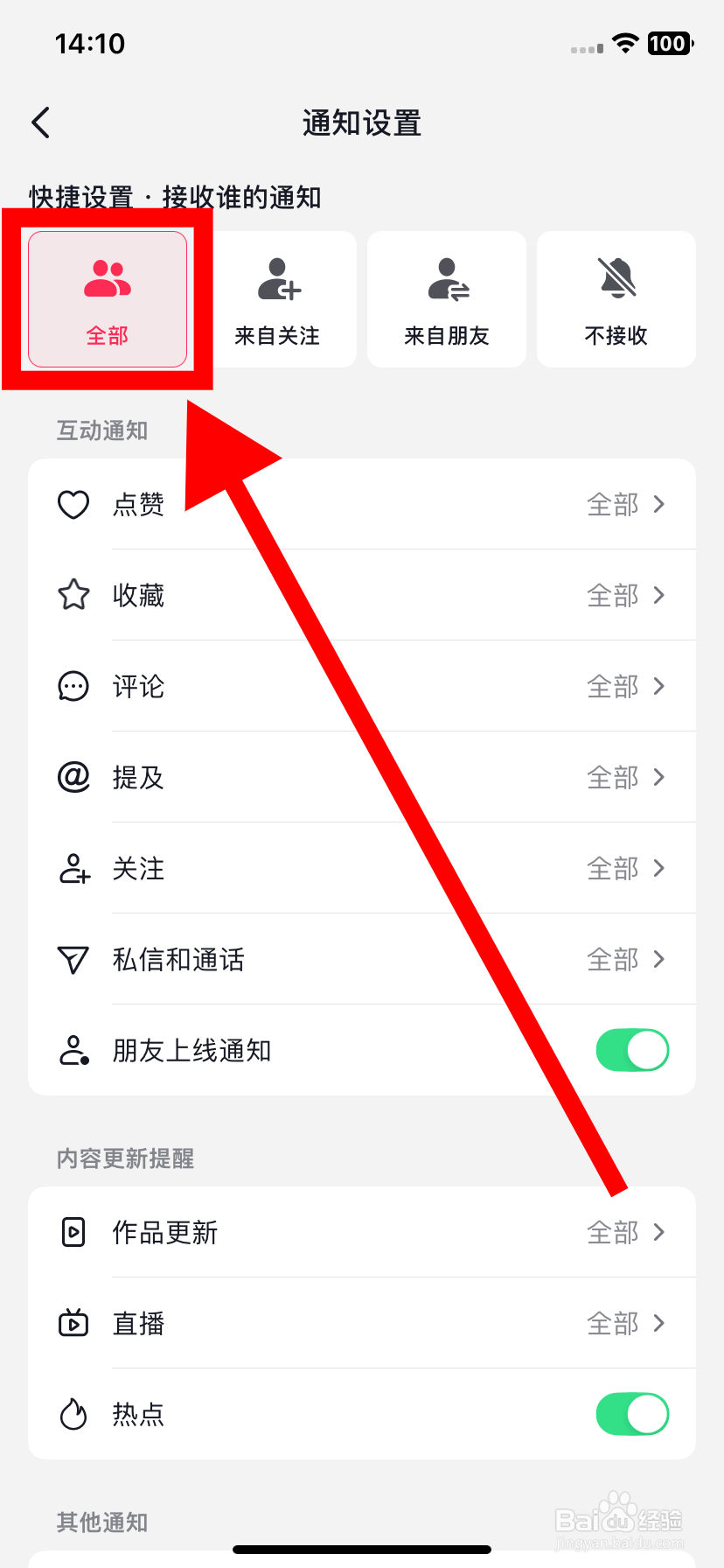724x1568 pixels.
Task: Open 评论 detail settings with arrow
Action: pyautogui.click(x=658, y=686)
